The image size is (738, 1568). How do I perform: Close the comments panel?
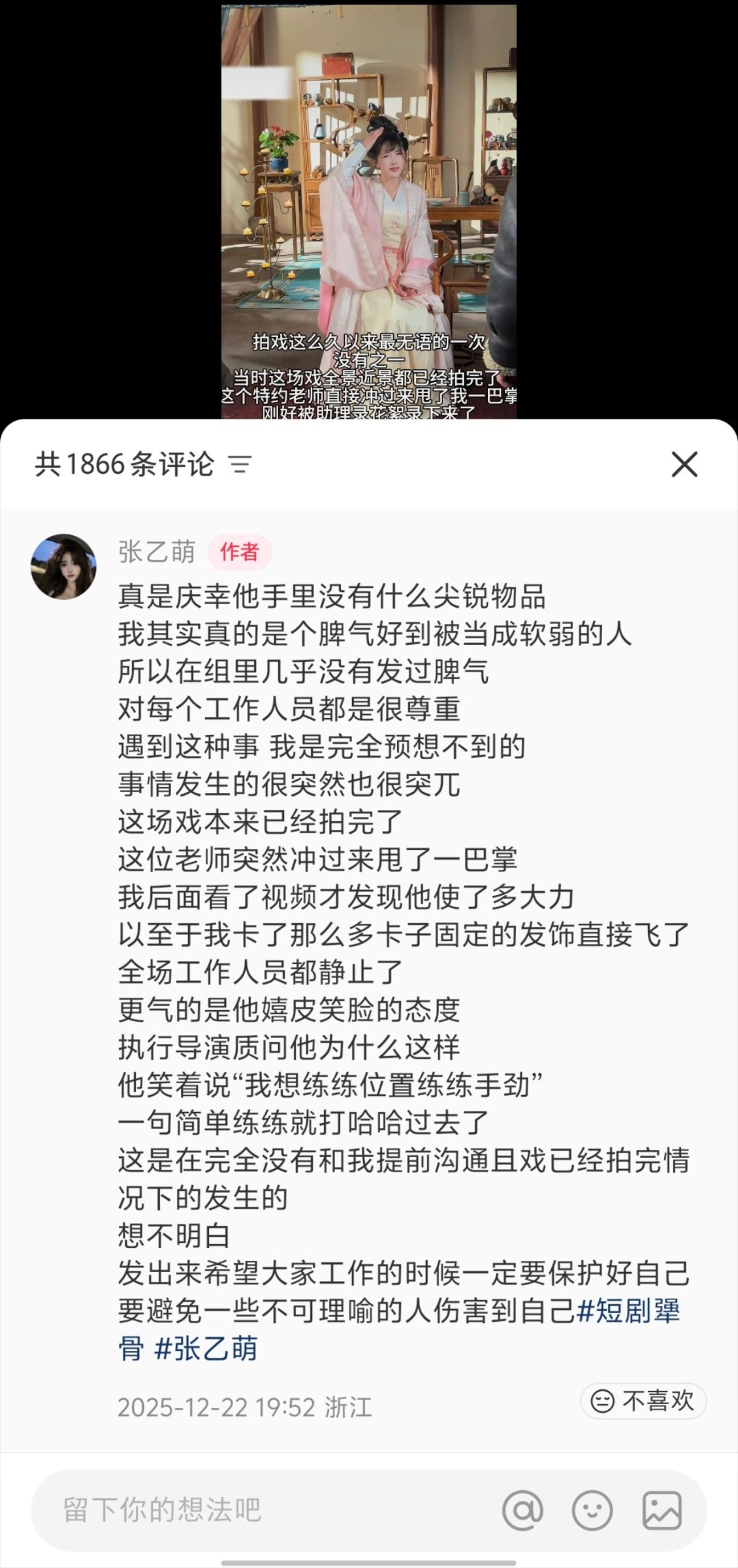pyautogui.click(x=684, y=465)
